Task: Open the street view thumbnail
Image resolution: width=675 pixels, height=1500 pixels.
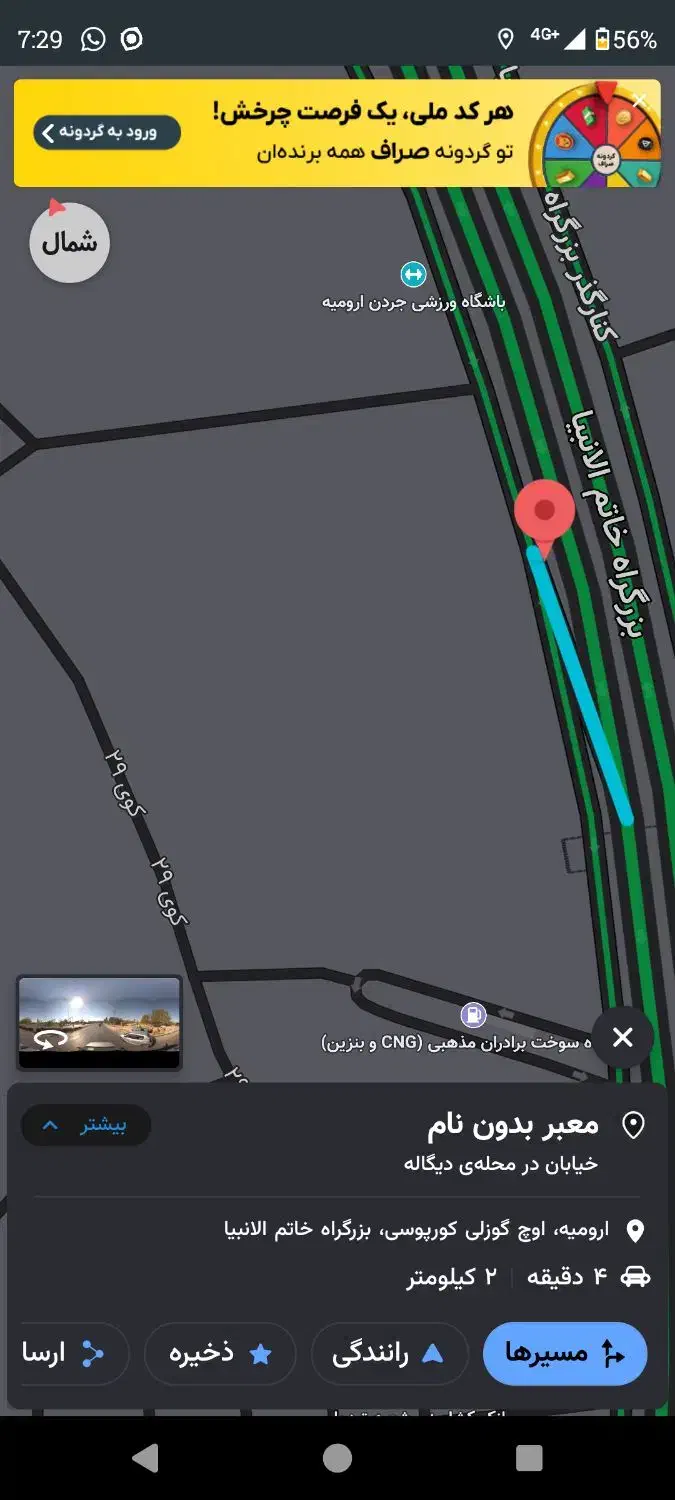Action: pyautogui.click(x=99, y=1022)
